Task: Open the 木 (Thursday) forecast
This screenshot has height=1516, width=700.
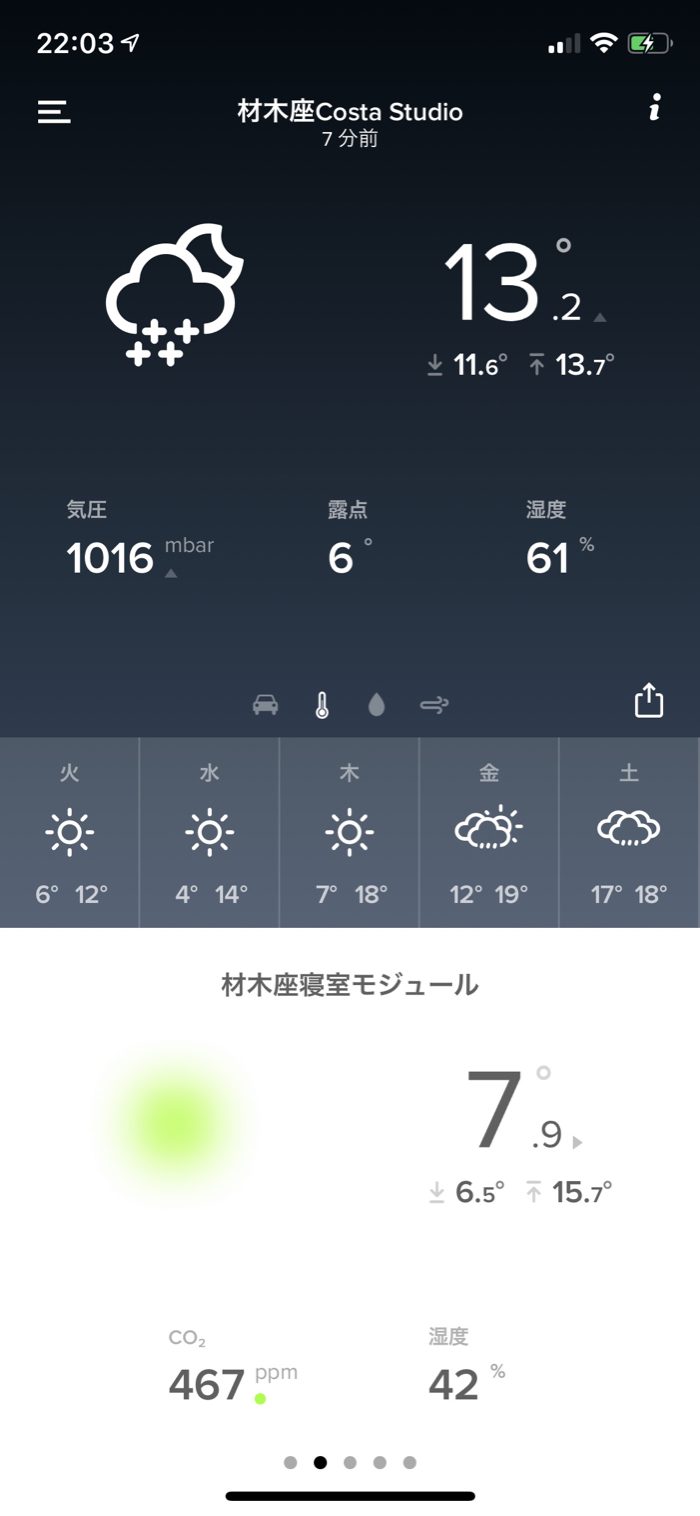Action: 349,832
